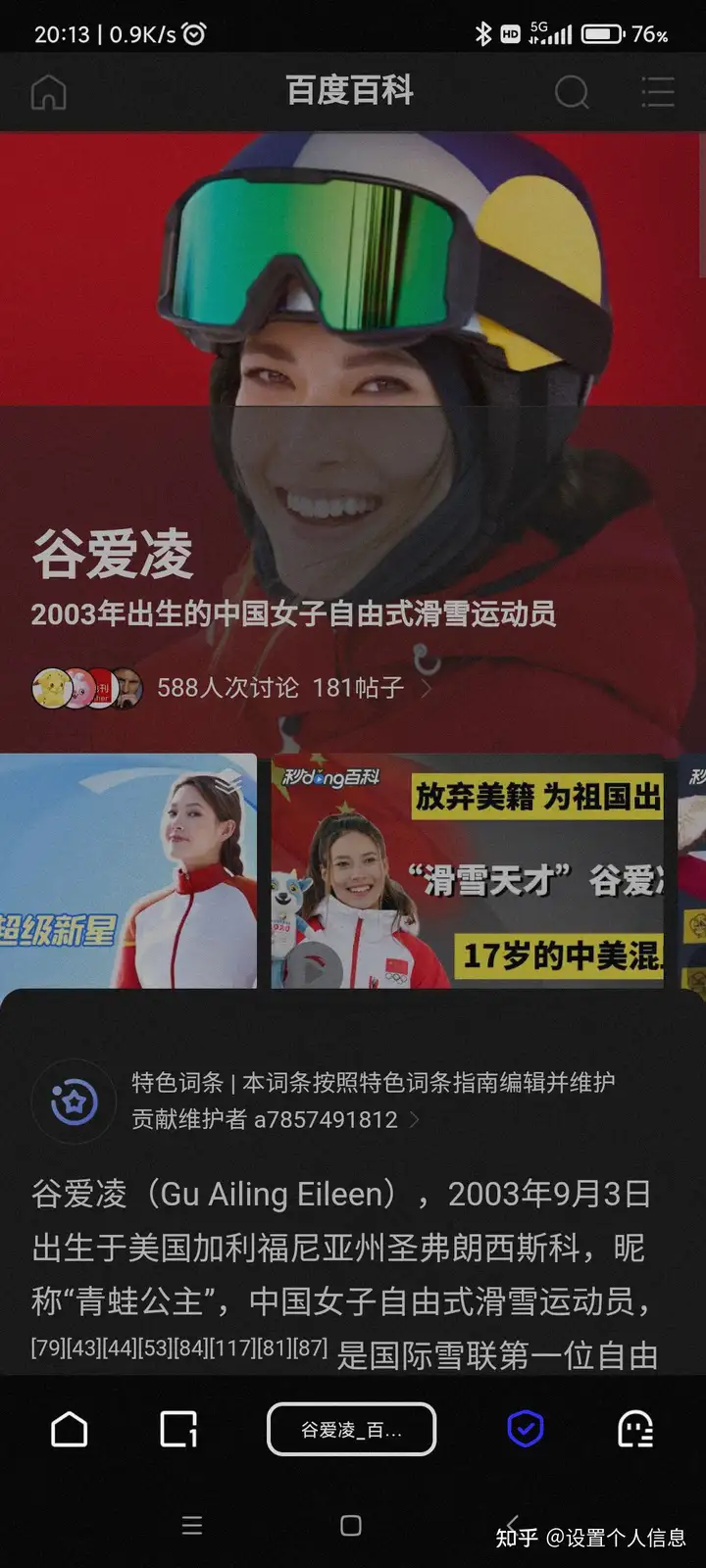Tap the 谷爱凌_百… address bar
The width and height of the screenshot is (706, 1568).
tap(351, 1430)
